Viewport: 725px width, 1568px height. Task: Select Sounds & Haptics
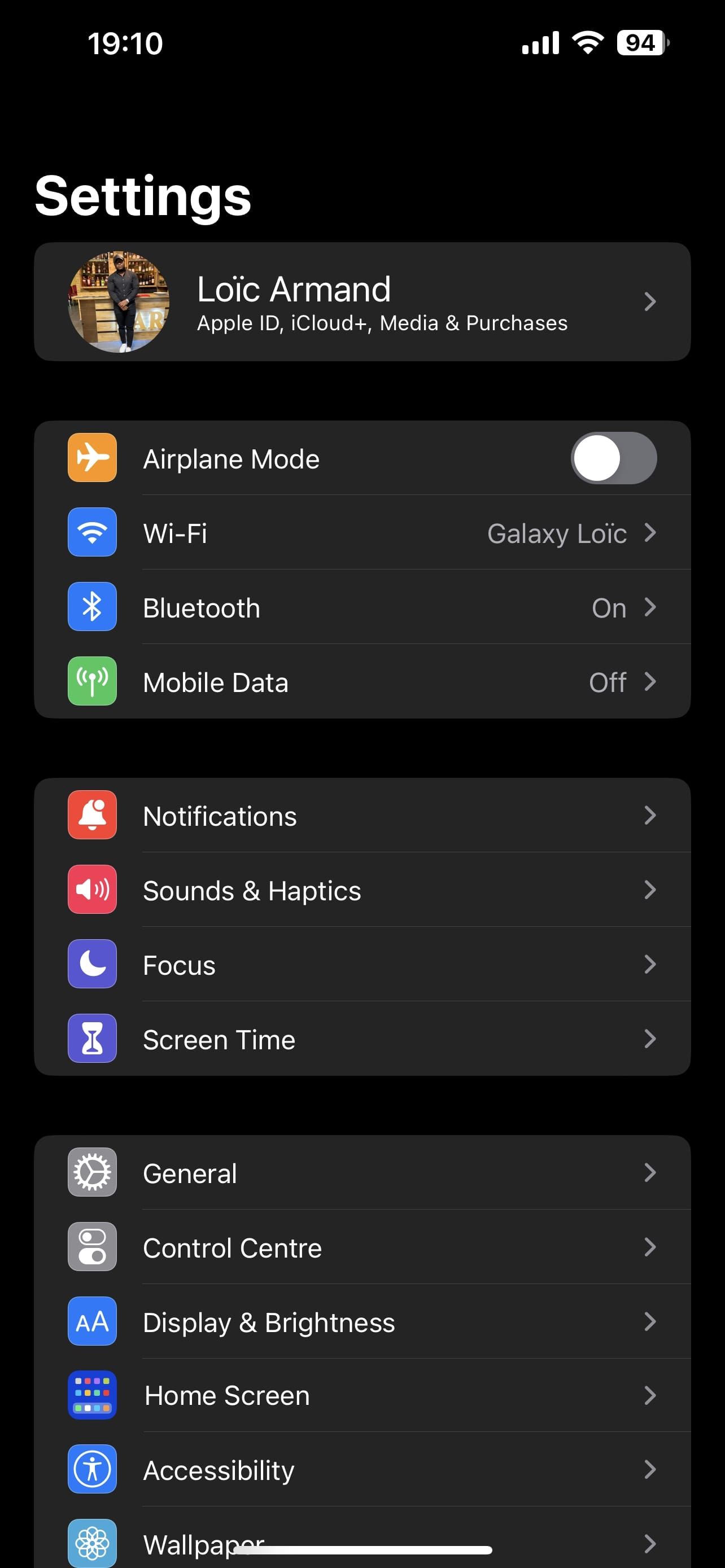pyautogui.click(x=362, y=890)
